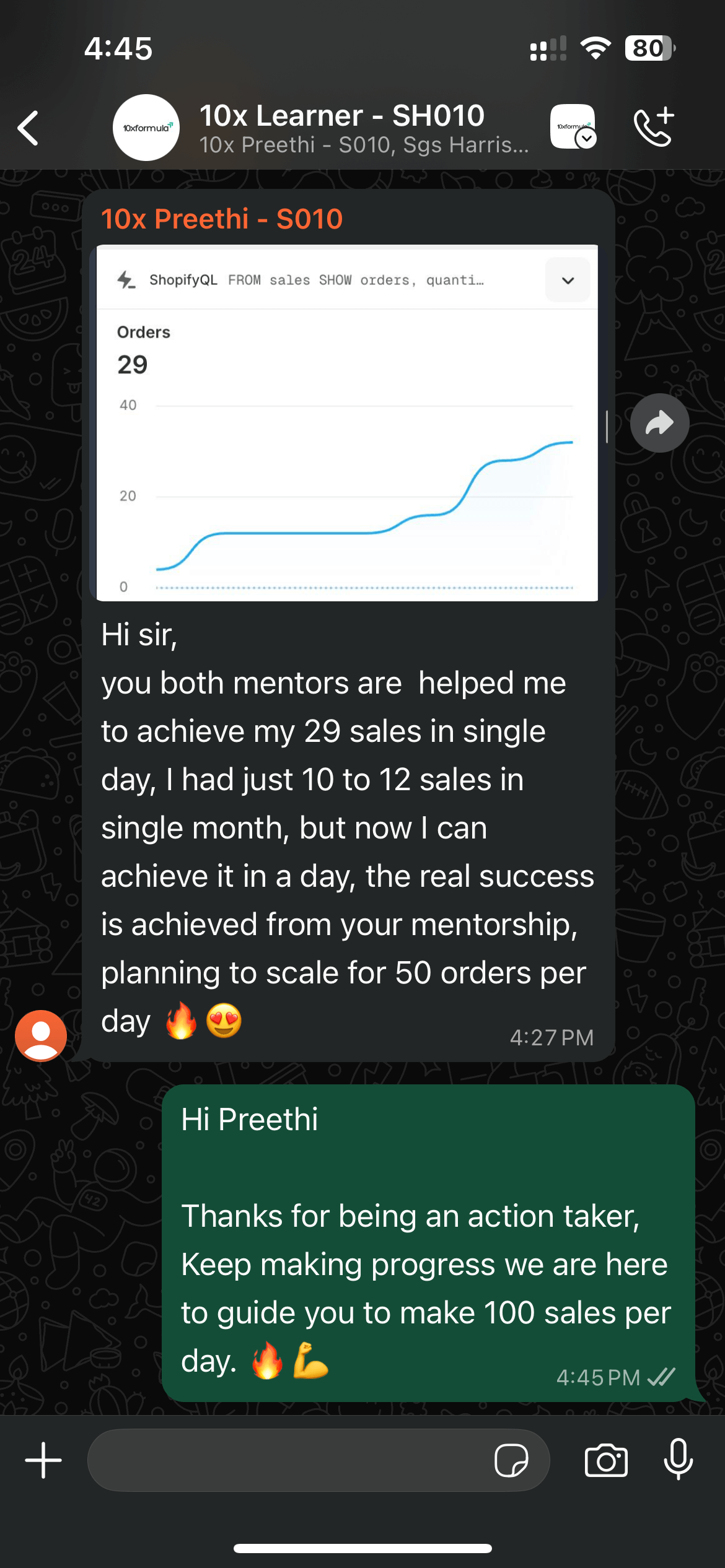Start a group call
The image size is (725, 1568).
[654, 127]
